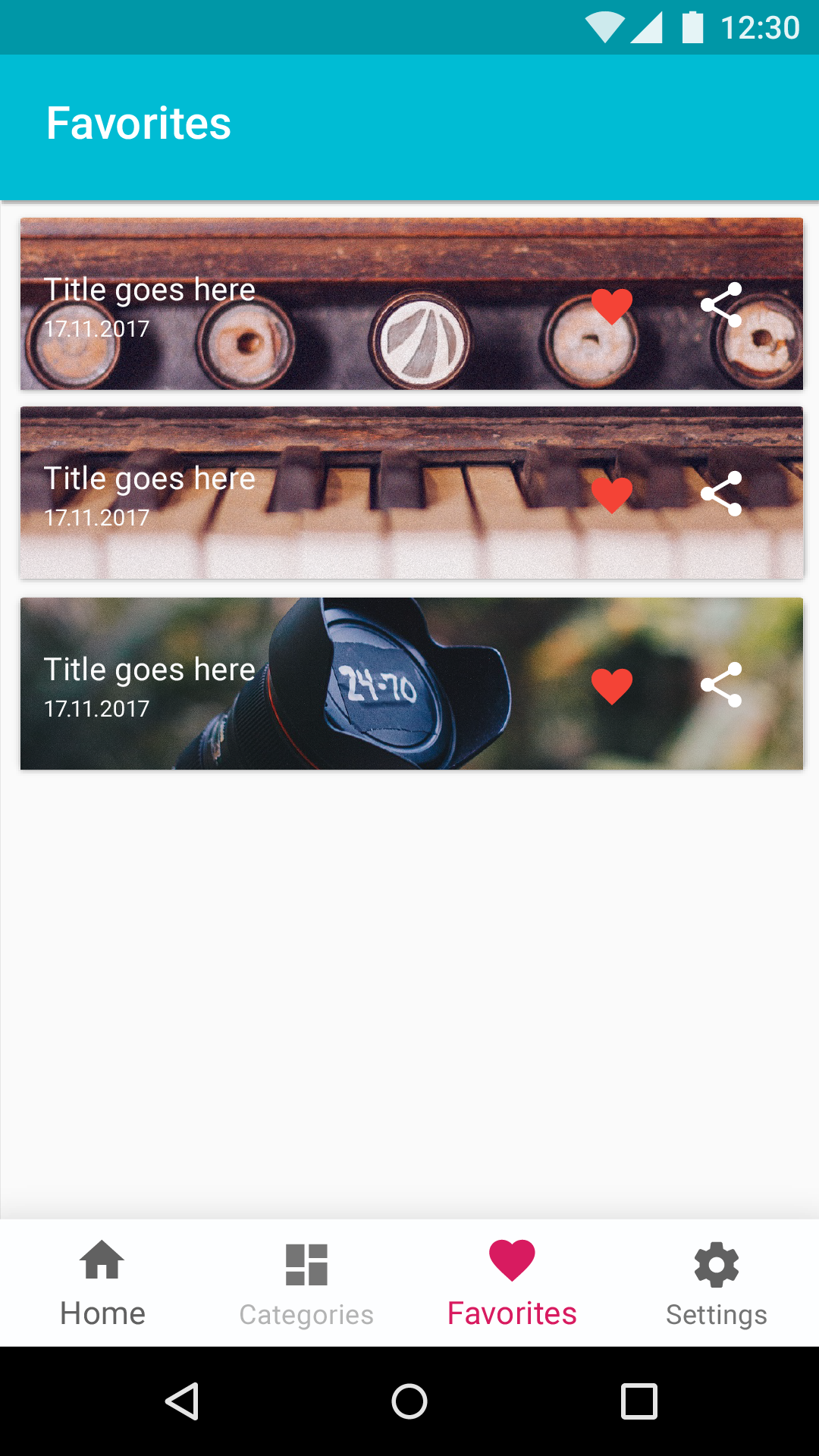
Task: Go to the Categories tab
Action: (x=306, y=1283)
